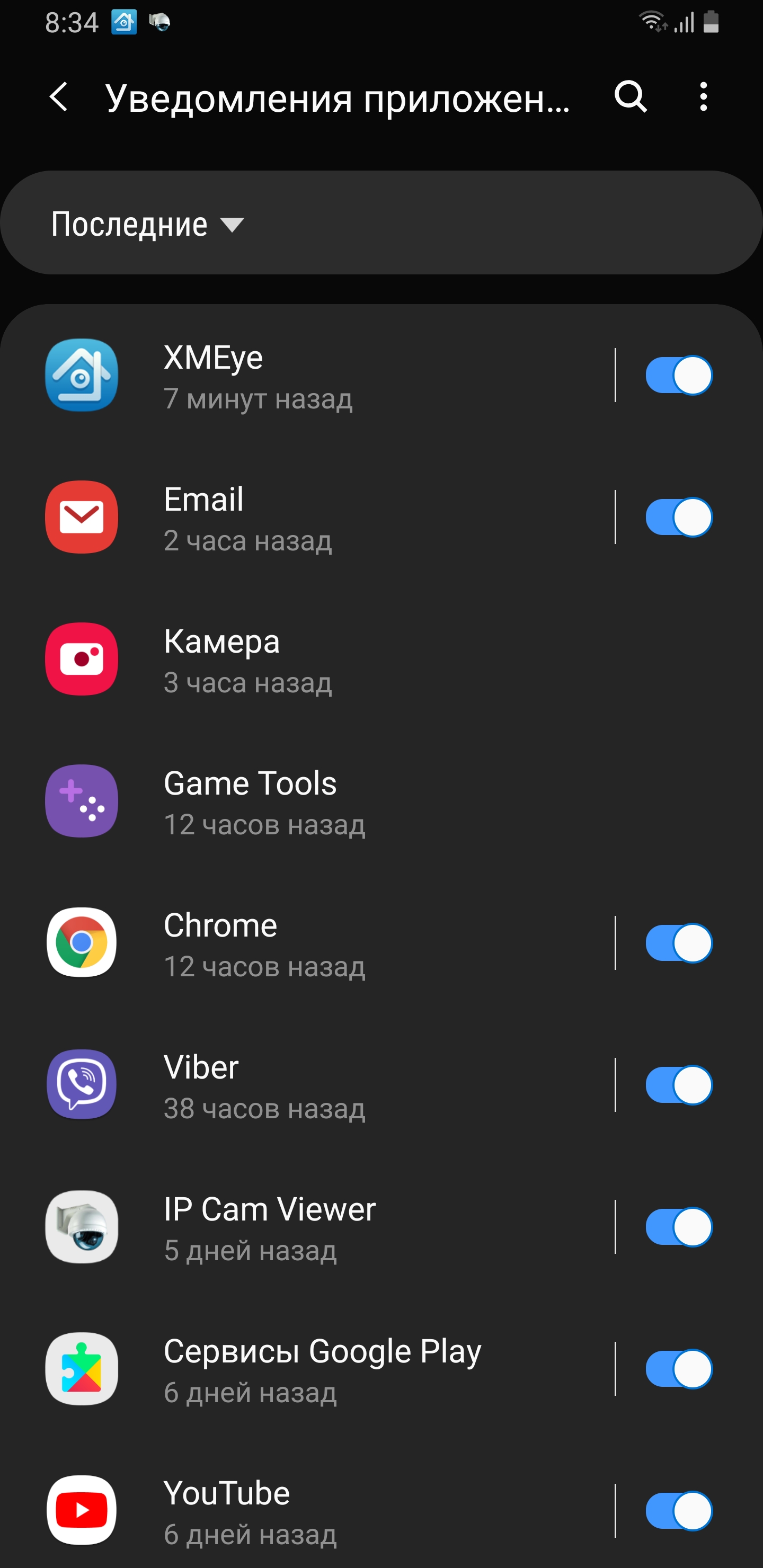Open Камера notification settings
763x1568 pixels.
point(305,660)
